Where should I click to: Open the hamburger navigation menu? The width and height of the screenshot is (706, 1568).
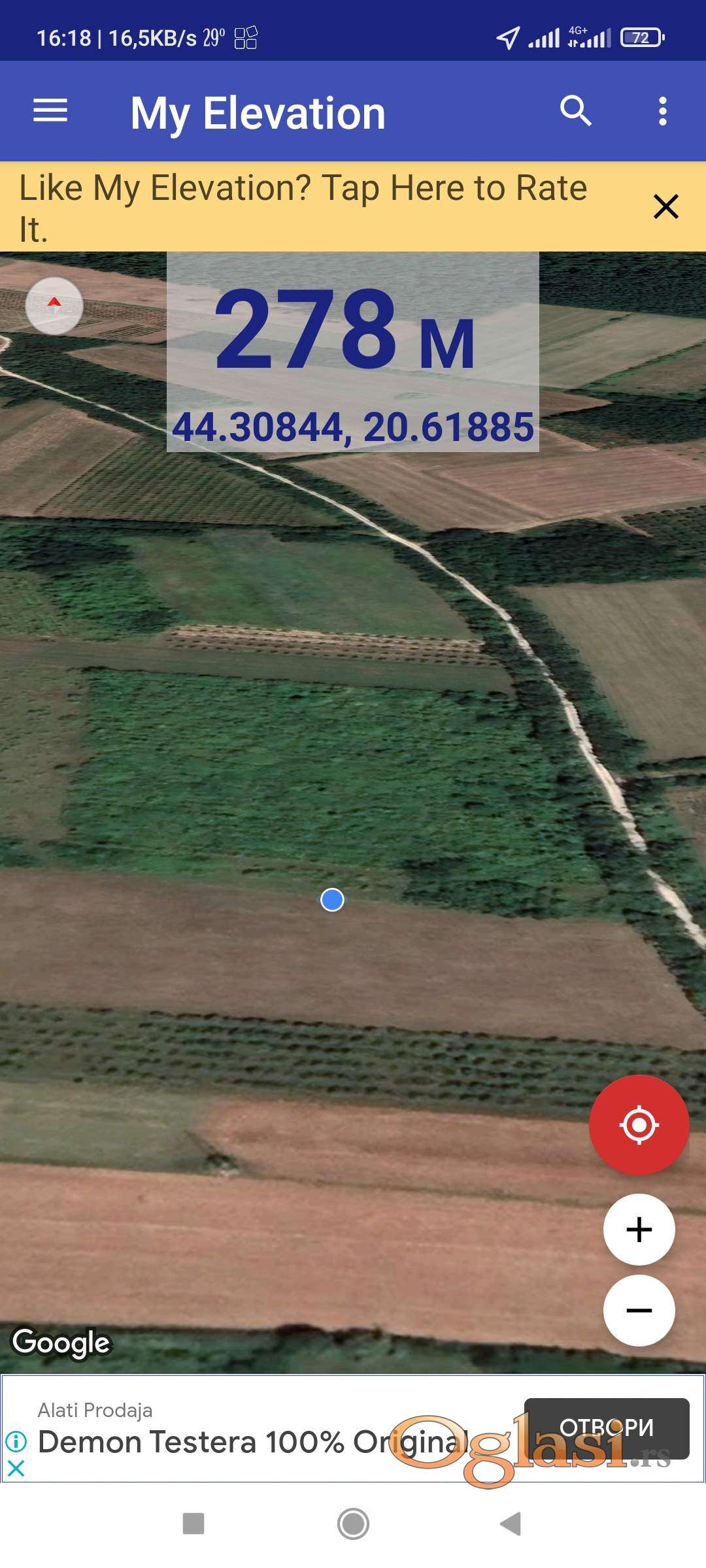coord(50,110)
